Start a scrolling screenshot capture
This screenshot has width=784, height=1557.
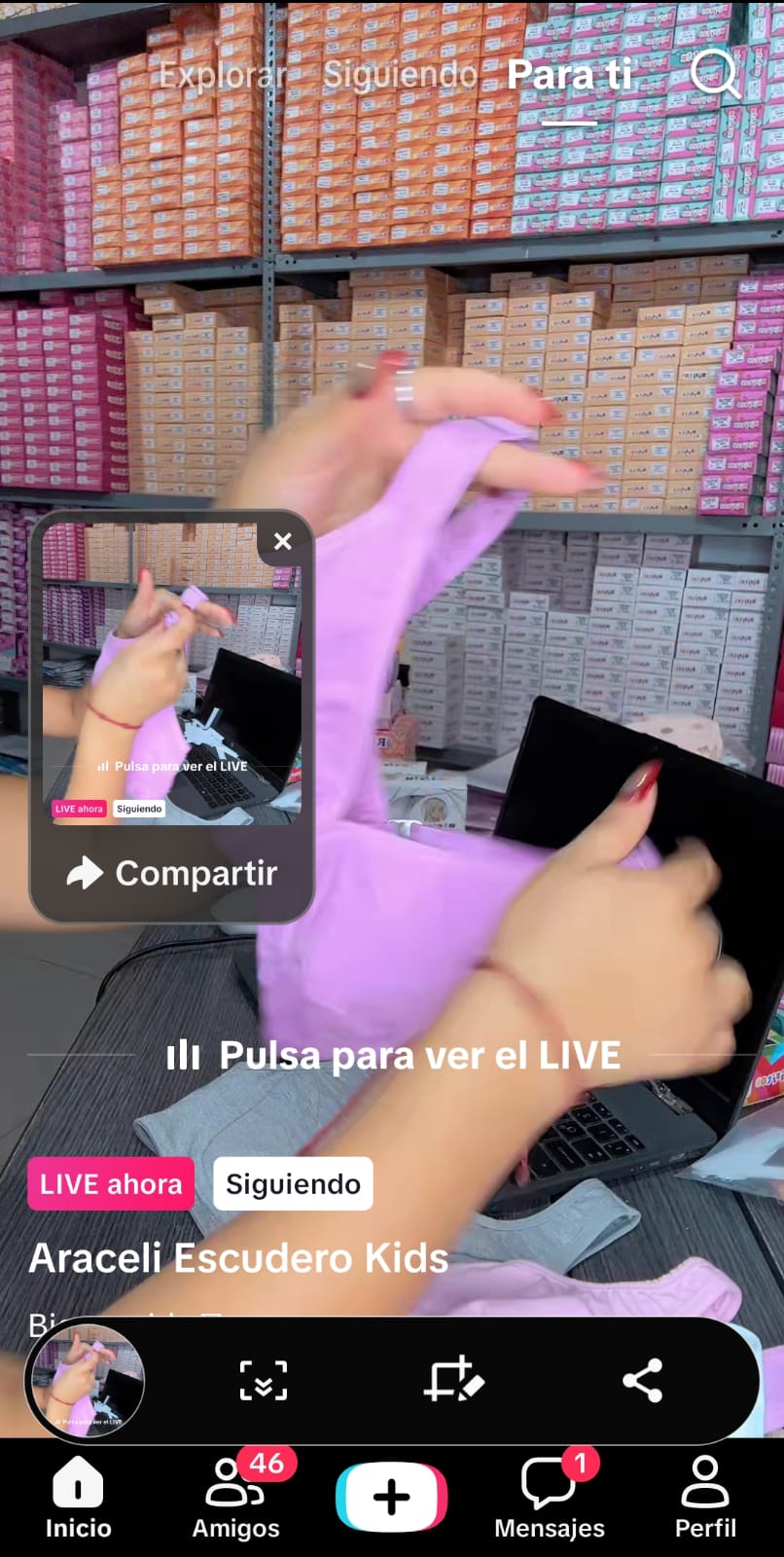(x=264, y=1380)
